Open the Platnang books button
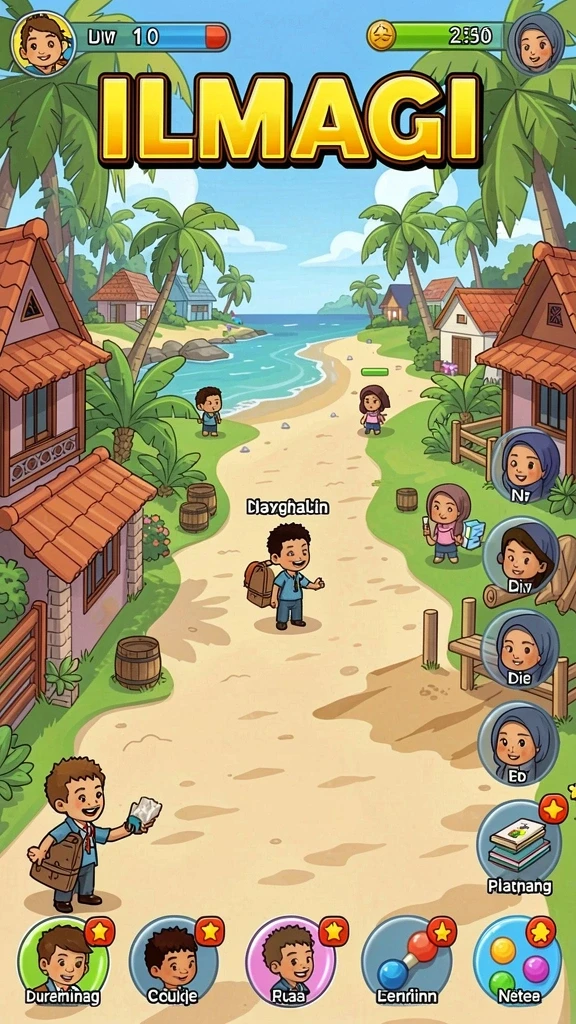Image resolution: width=576 pixels, height=1024 pixels. [x=520, y=844]
